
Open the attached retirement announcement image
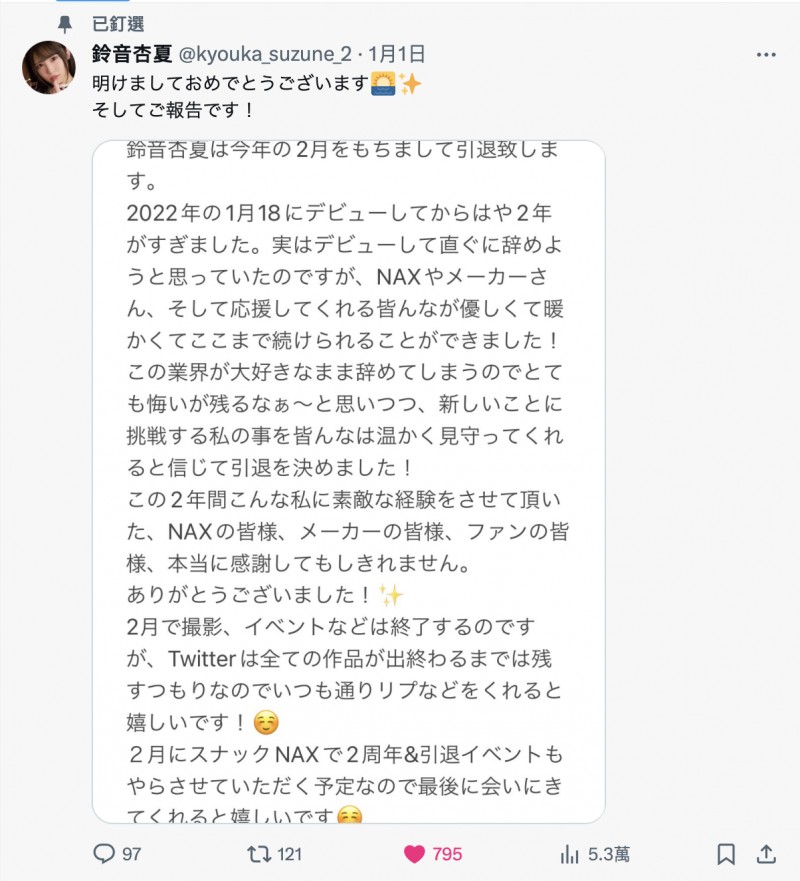coord(348,481)
